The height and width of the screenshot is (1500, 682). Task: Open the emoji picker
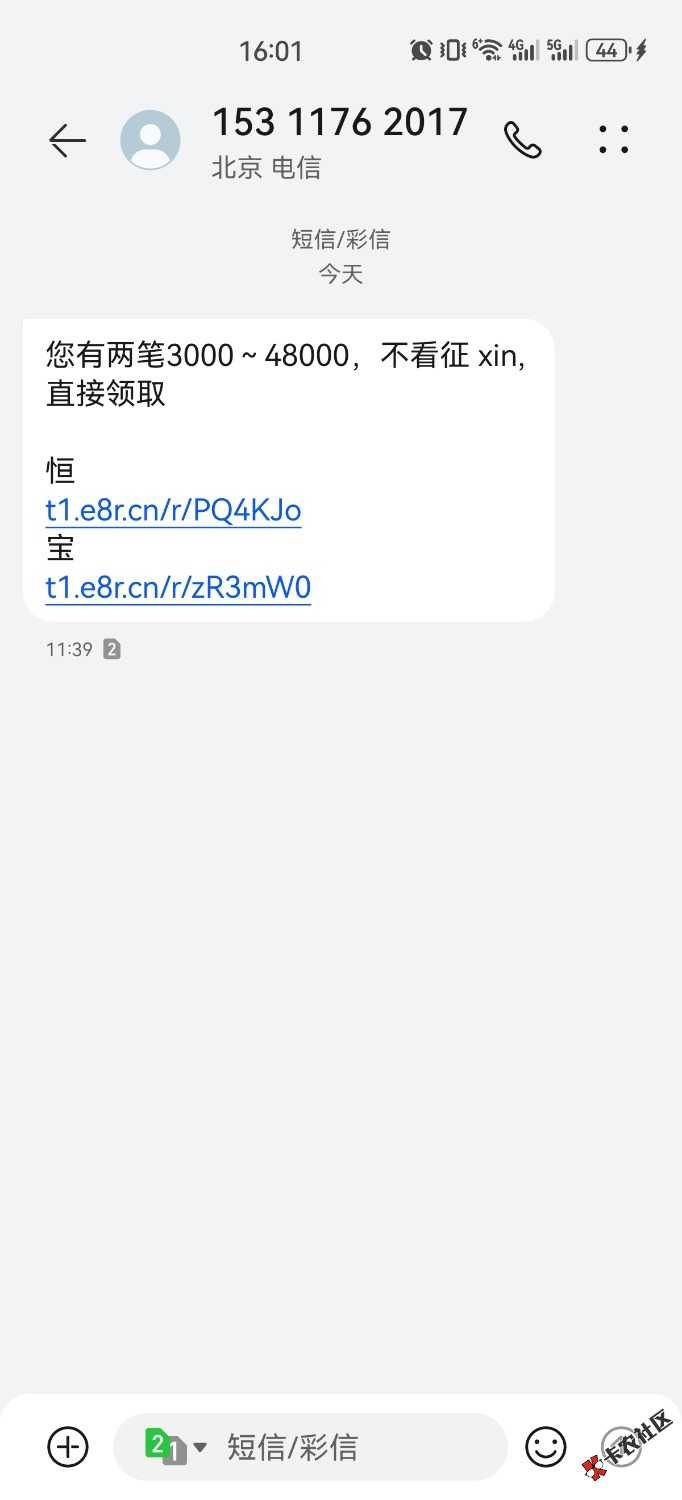point(546,1446)
